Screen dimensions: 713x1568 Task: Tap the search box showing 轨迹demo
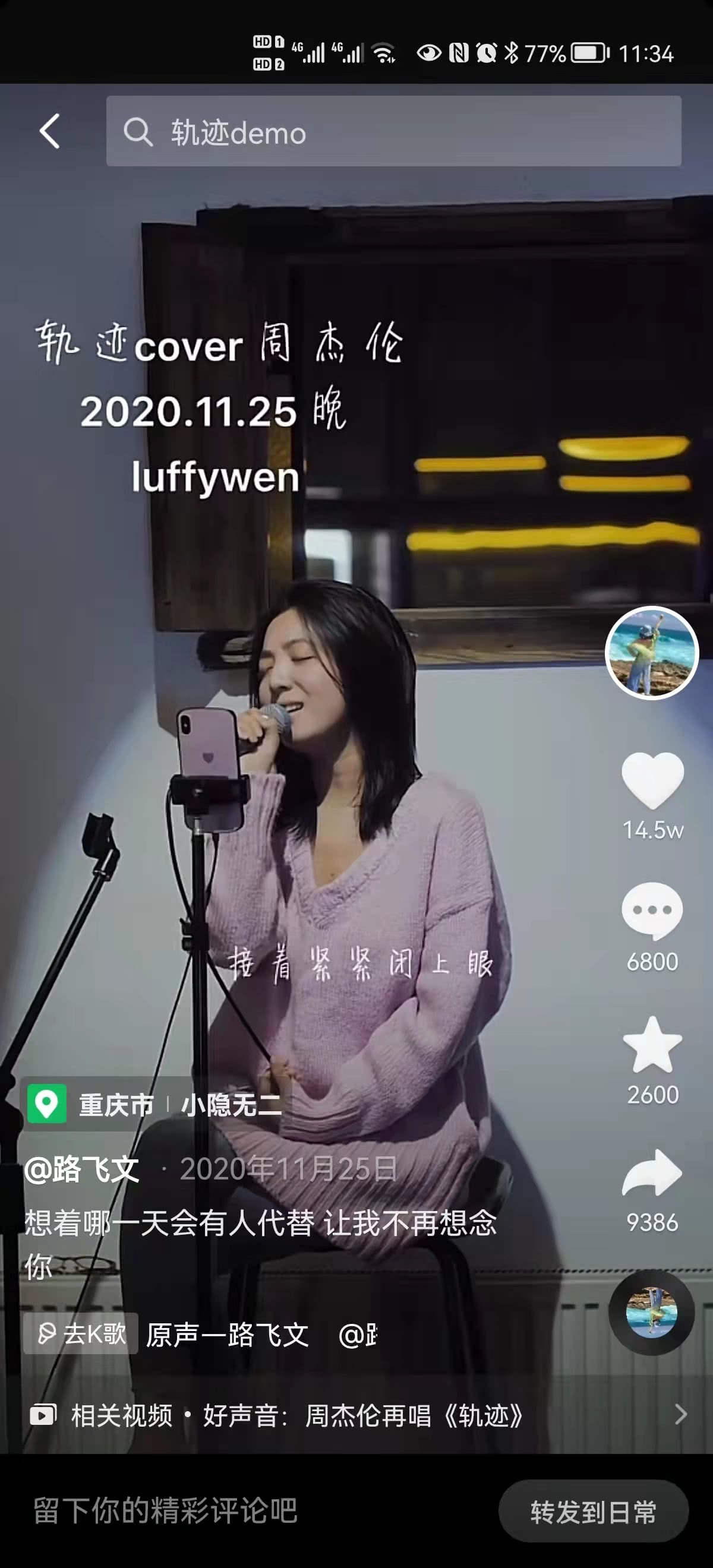click(393, 131)
